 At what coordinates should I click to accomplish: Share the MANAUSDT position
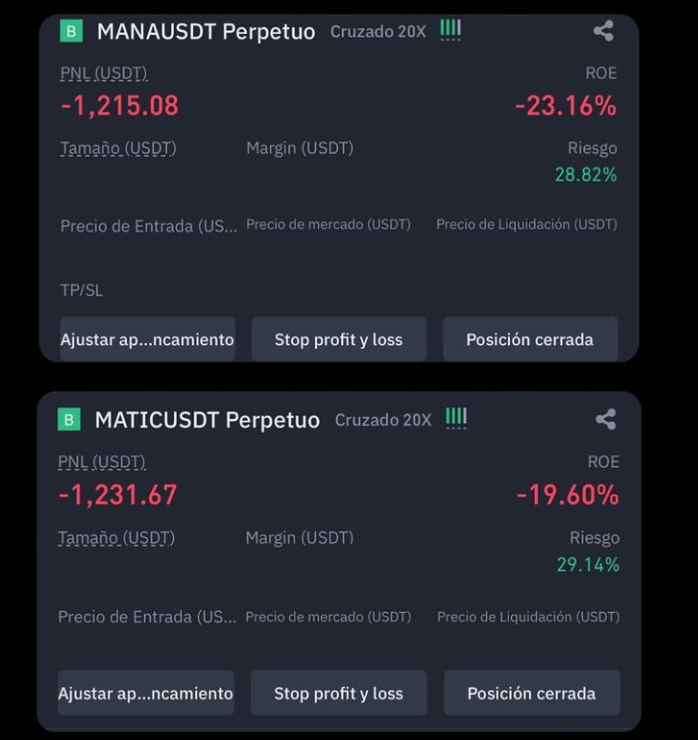(x=603, y=31)
